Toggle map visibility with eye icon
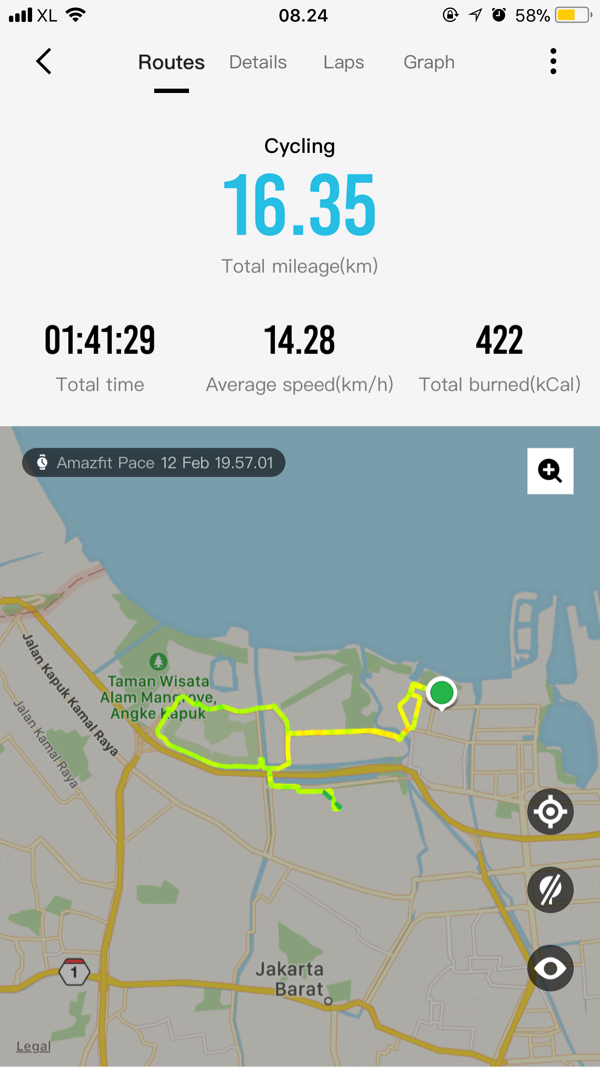The image size is (600, 1067). pyautogui.click(x=551, y=968)
